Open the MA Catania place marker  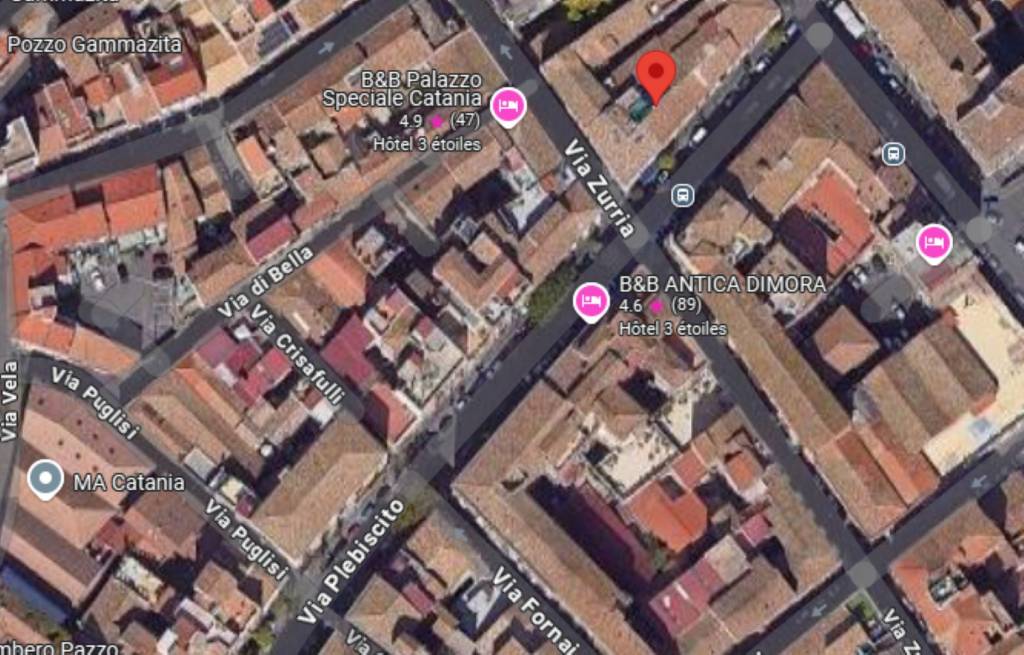pos(46,480)
